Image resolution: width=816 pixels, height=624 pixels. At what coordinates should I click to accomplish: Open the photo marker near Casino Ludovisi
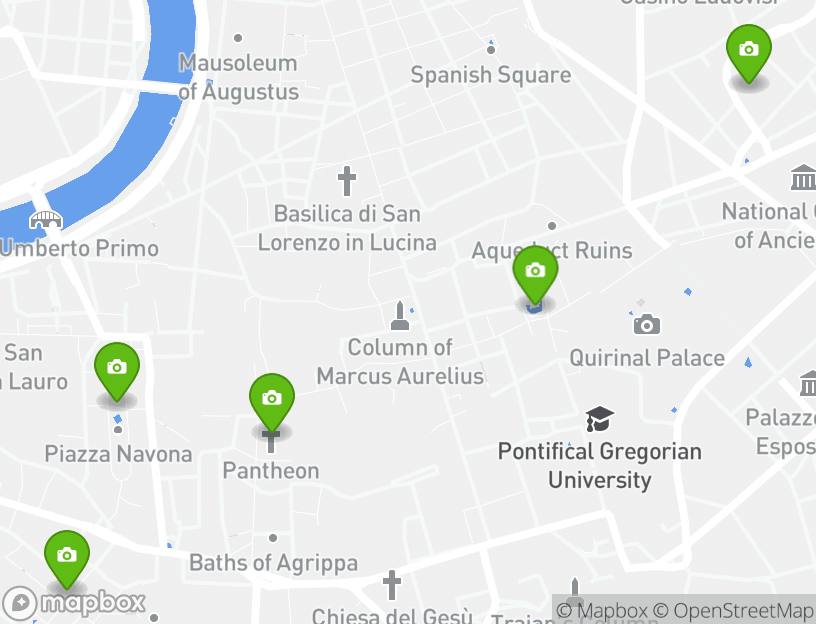(x=748, y=50)
